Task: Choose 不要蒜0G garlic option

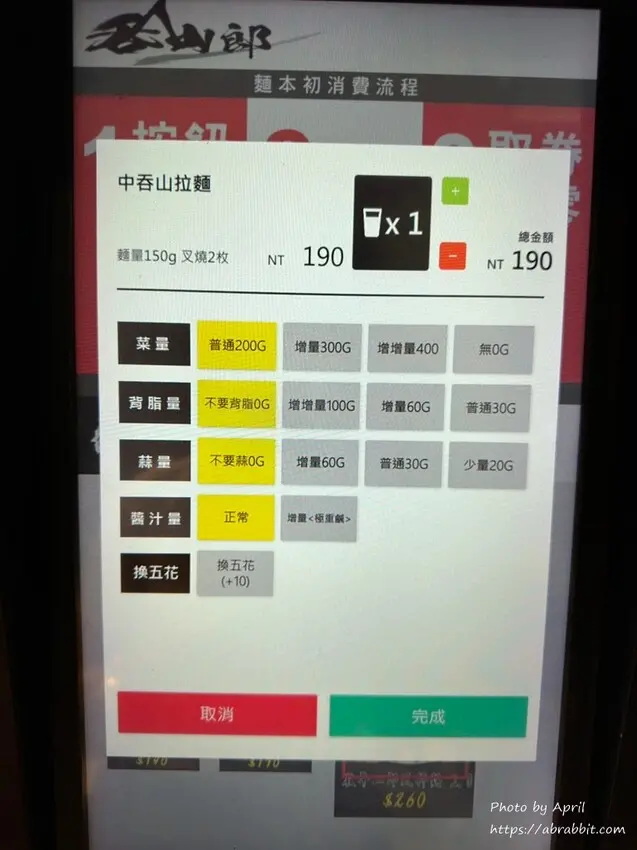Action: [236, 462]
